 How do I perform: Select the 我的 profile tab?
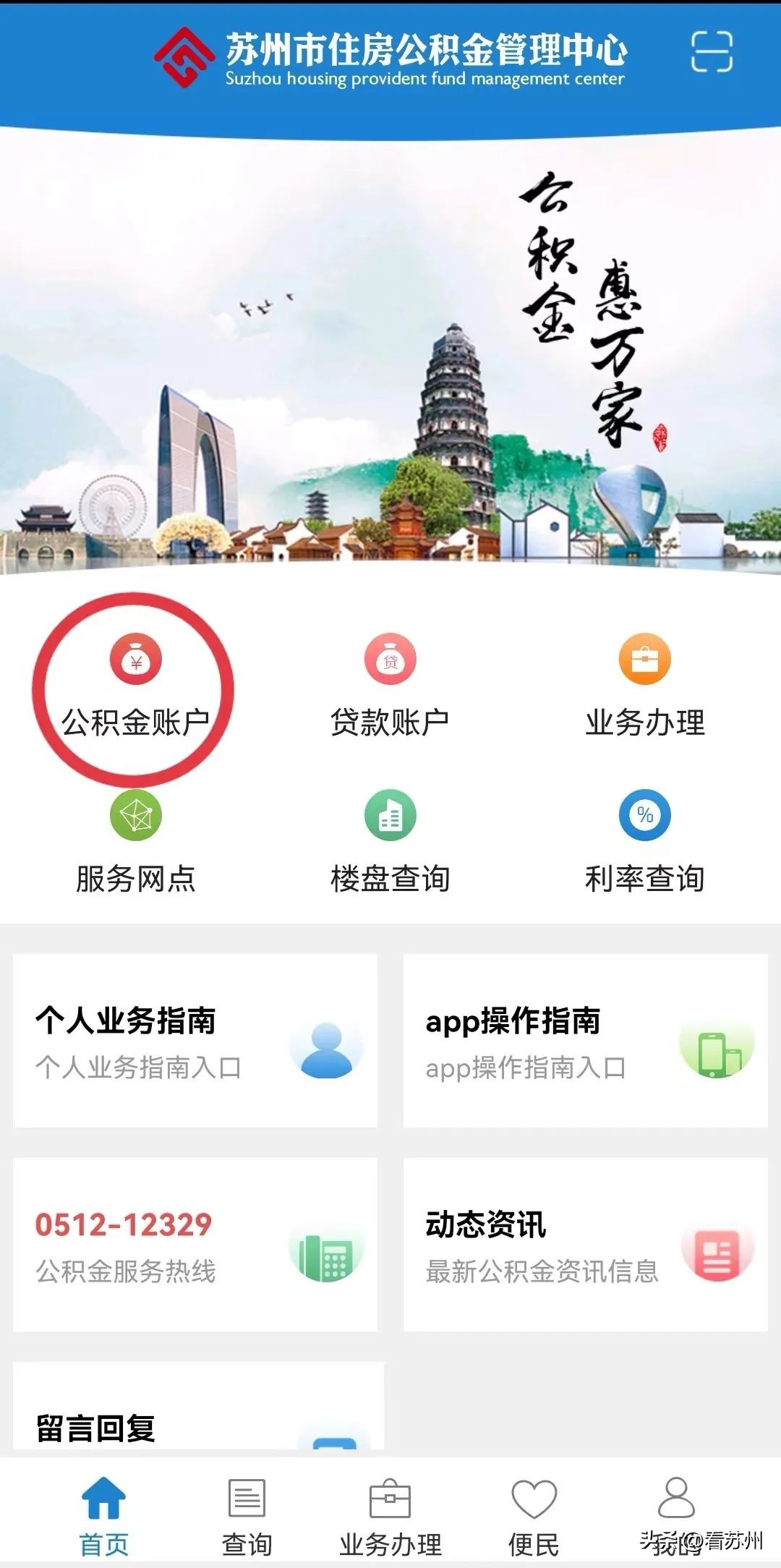pos(676,1512)
